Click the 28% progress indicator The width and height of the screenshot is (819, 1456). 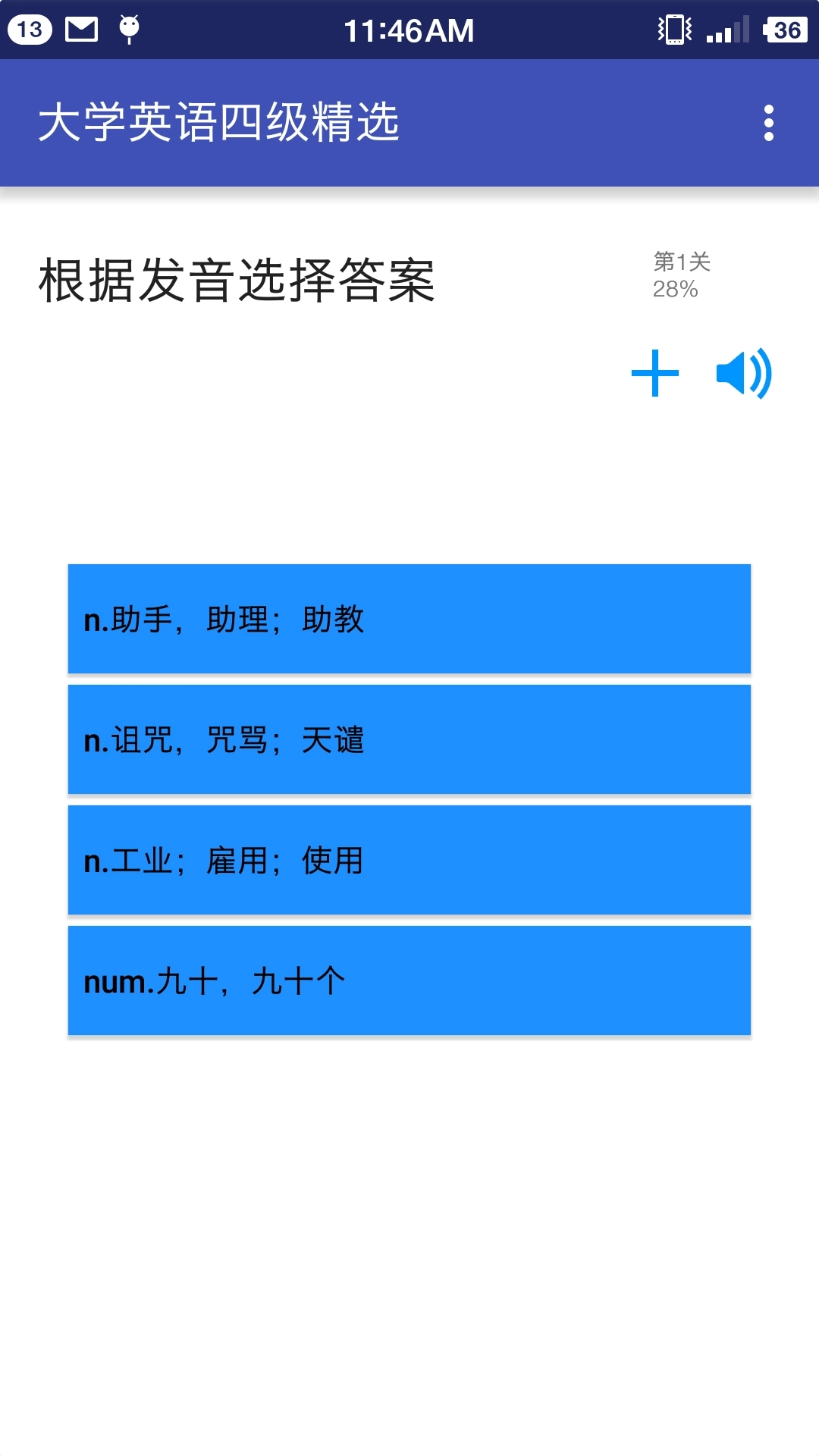(x=677, y=290)
